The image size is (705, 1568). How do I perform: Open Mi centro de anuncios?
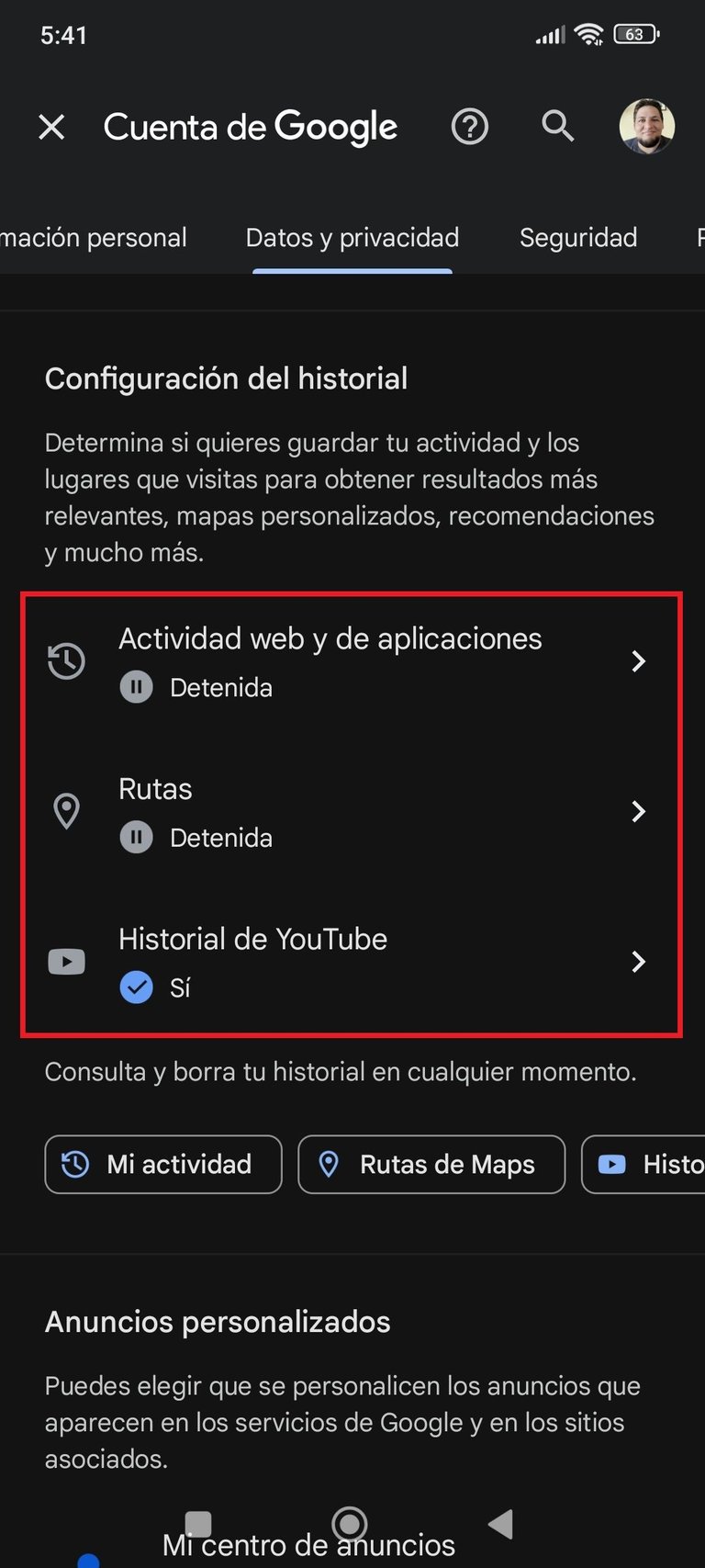pyautogui.click(x=308, y=1545)
